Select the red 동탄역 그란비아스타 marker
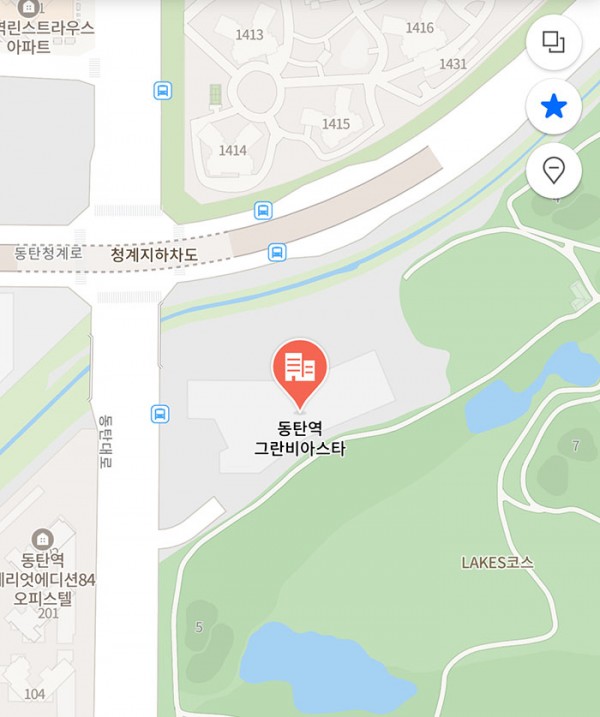The image size is (600, 717). coord(299,371)
